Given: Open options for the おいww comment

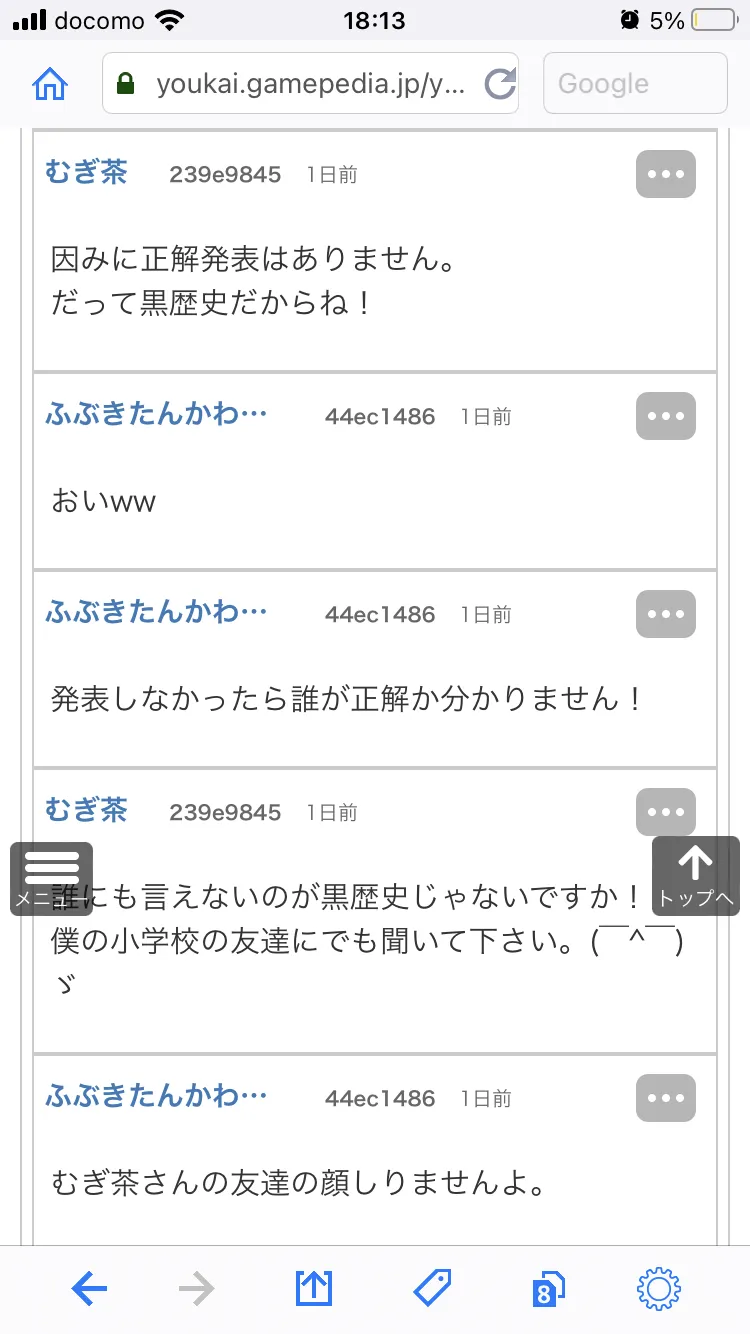Looking at the screenshot, I should 666,416.
